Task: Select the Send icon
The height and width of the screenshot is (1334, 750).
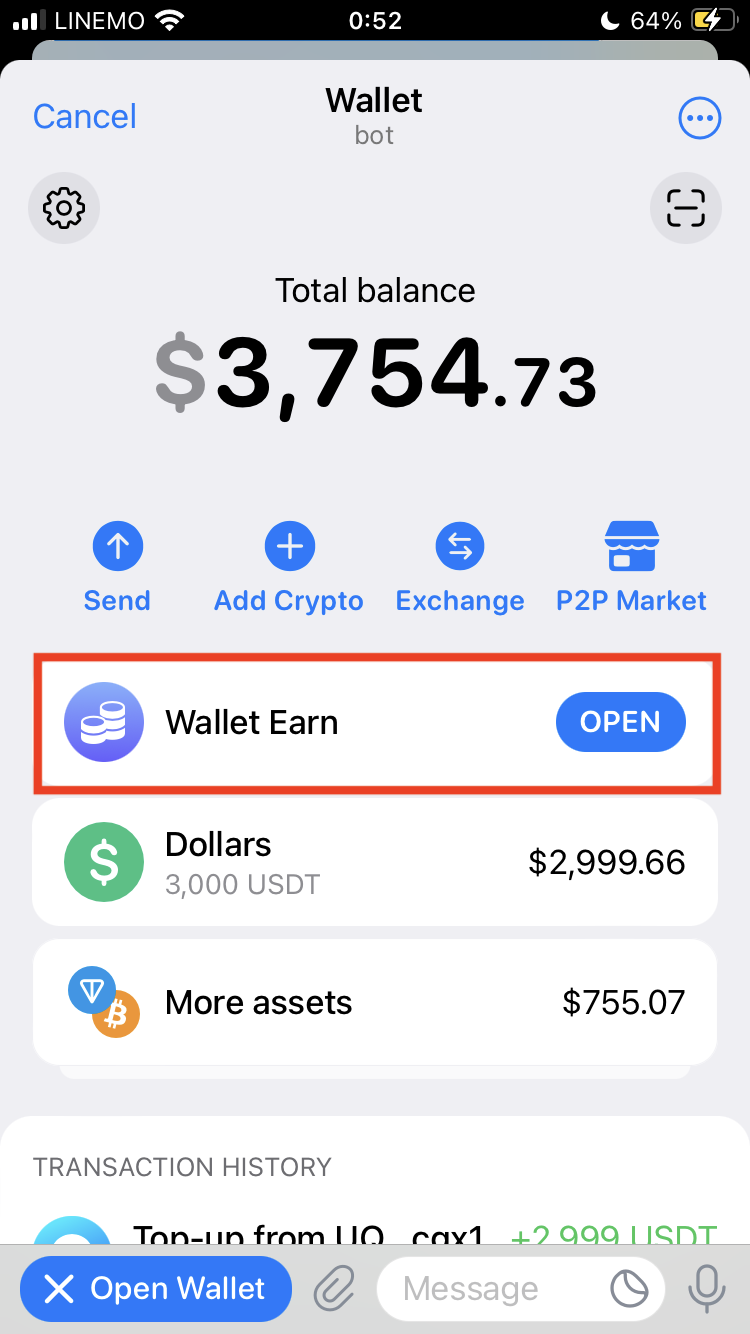Action: click(117, 546)
